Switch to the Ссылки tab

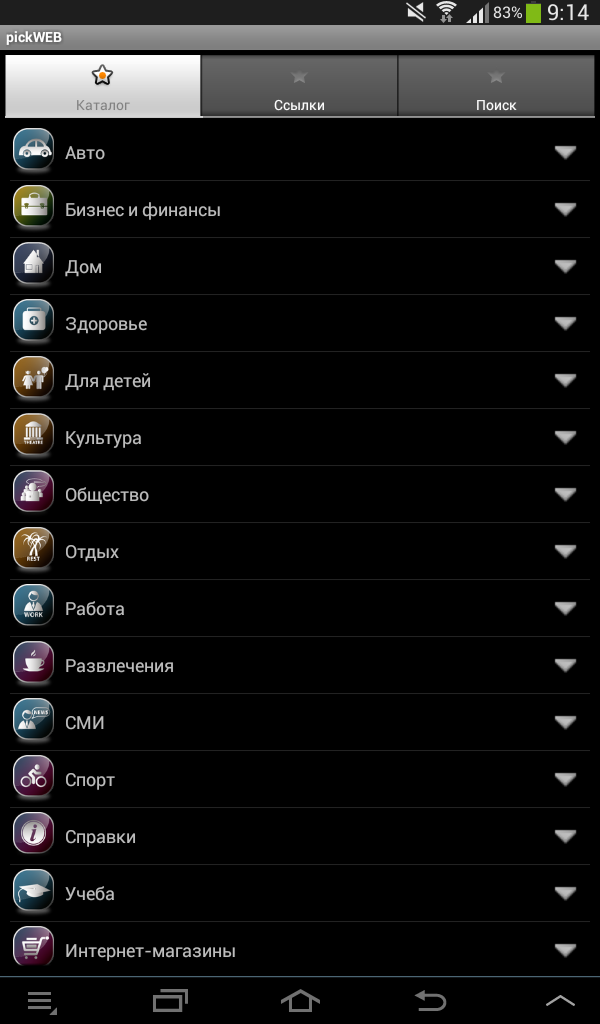click(299, 86)
